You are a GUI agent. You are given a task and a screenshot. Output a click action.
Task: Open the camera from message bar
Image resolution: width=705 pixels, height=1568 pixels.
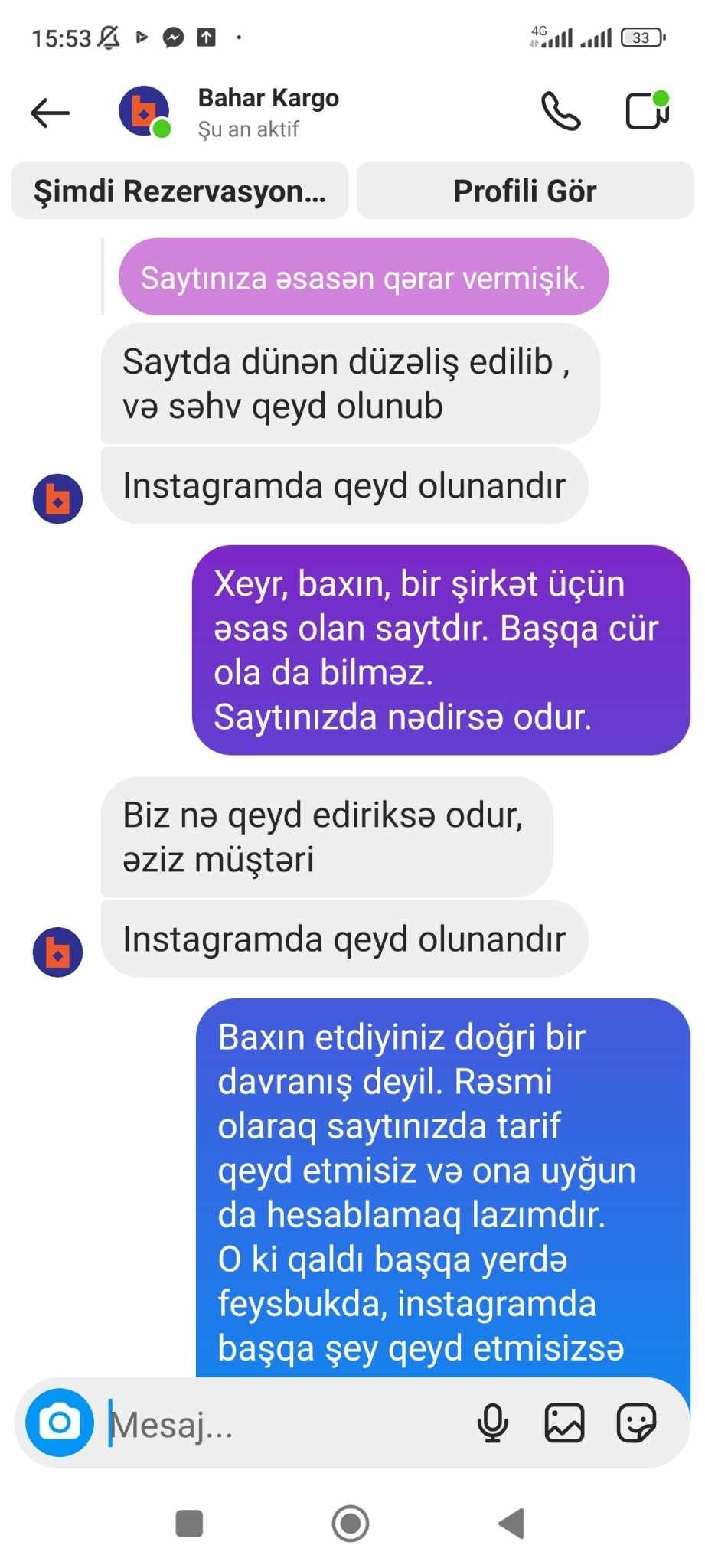coord(60,1423)
